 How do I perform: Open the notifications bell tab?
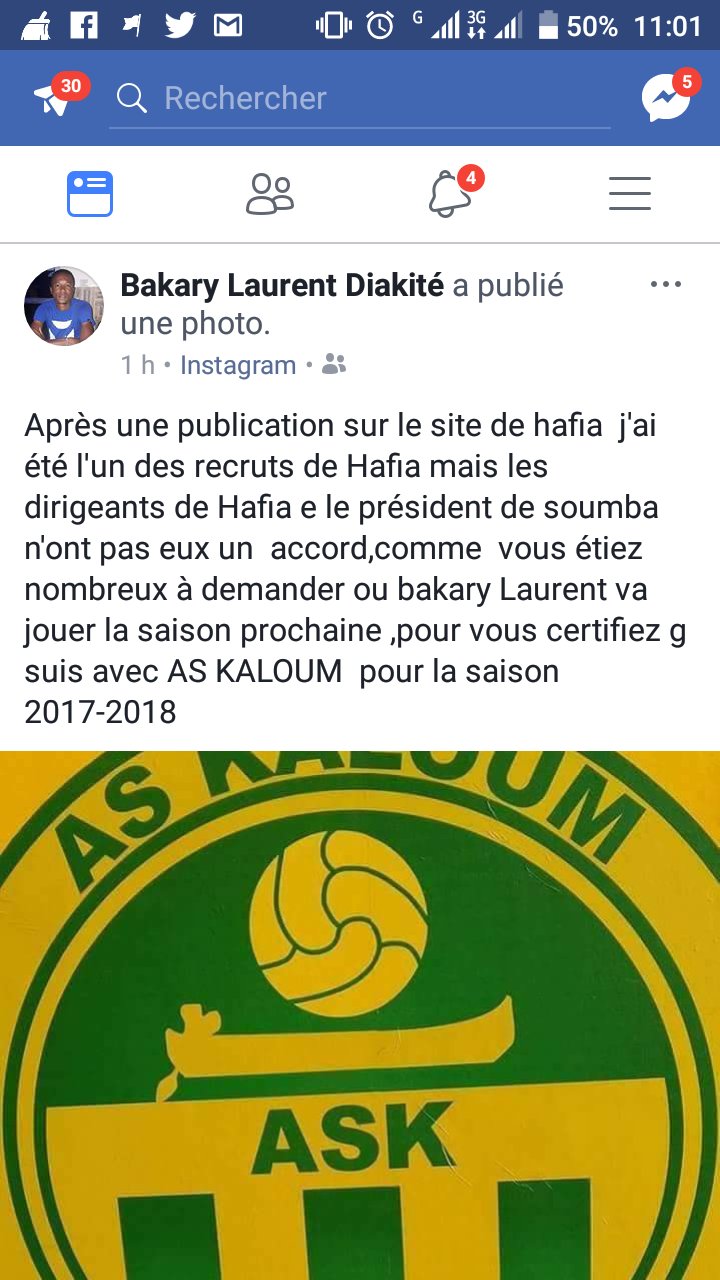point(450,194)
